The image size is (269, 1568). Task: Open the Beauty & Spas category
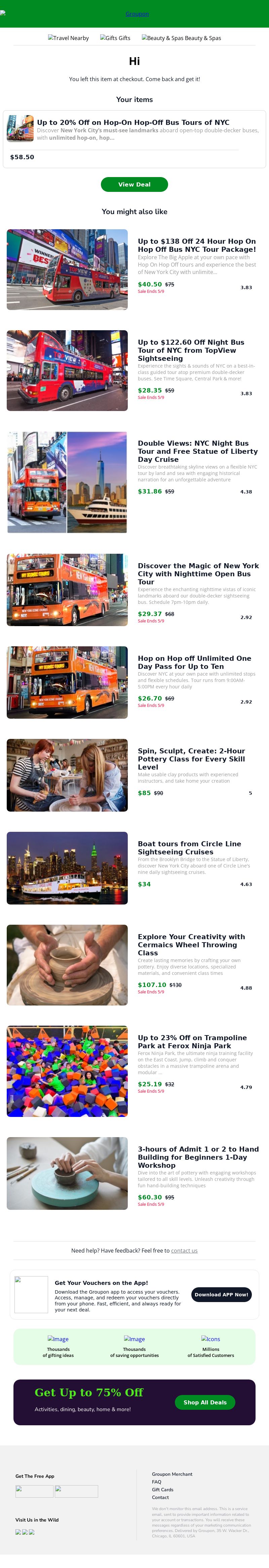pyautogui.click(x=181, y=38)
